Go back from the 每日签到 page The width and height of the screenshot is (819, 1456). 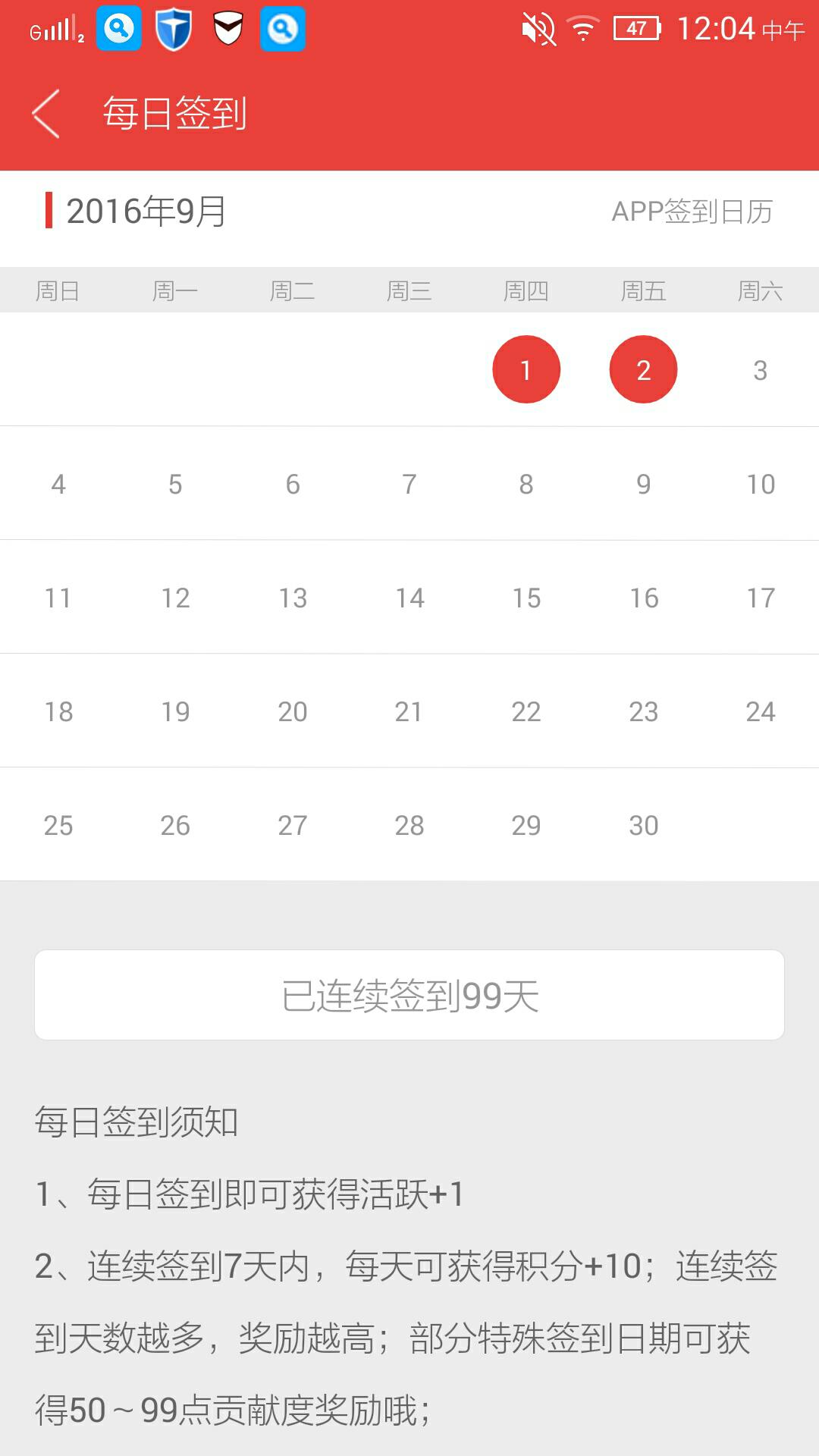tap(46, 114)
